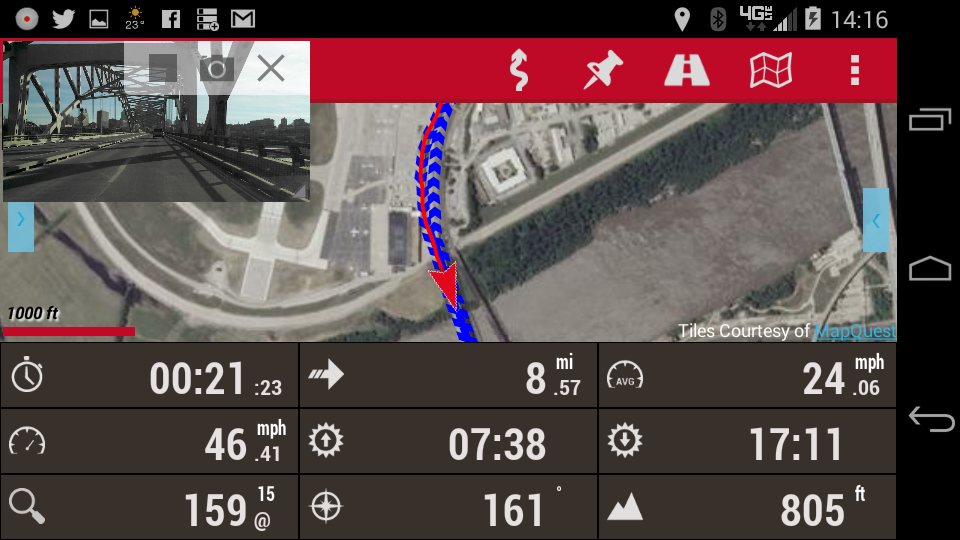Image resolution: width=960 pixels, height=540 pixels.
Task: Open the folded map icon
Action: (x=771, y=70)
